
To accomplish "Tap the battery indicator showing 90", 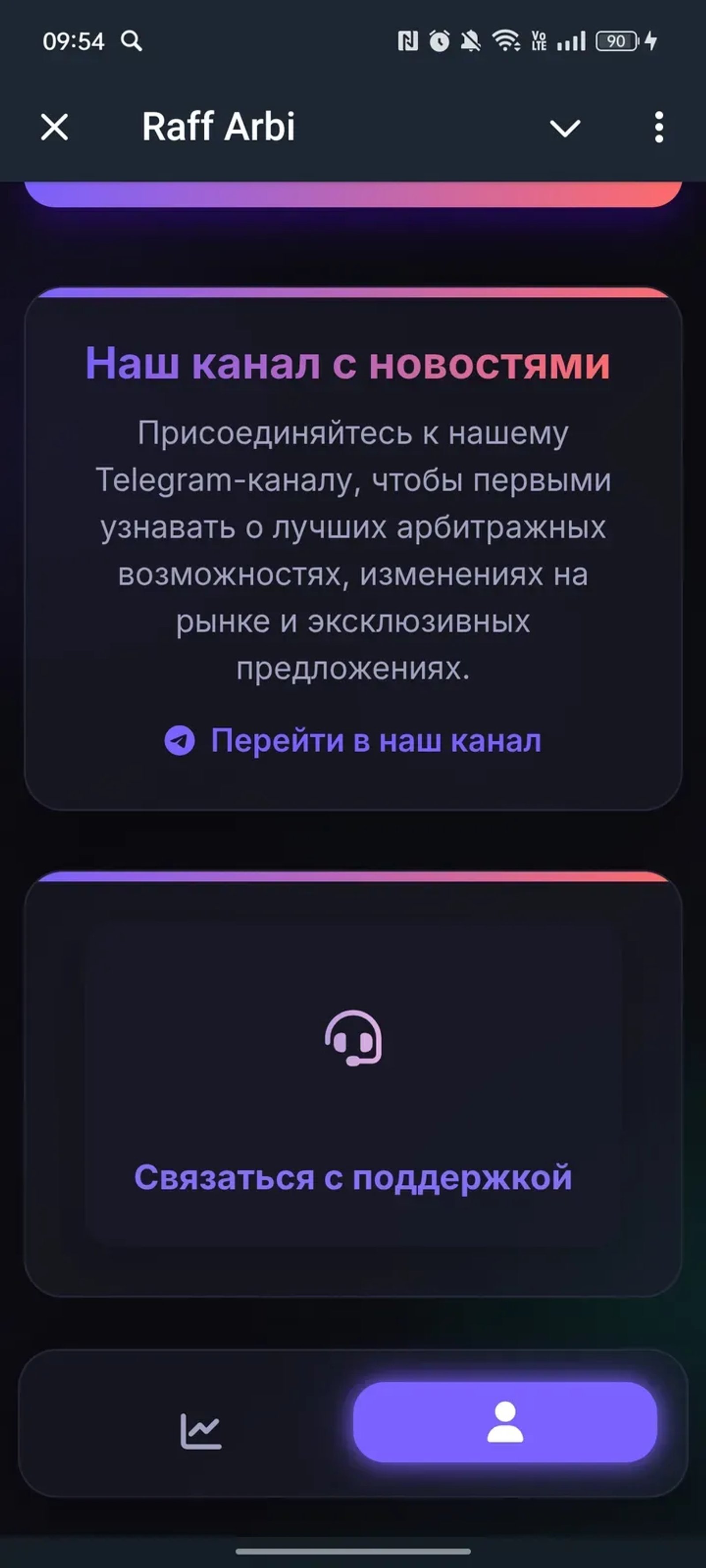I will point(617,41).
